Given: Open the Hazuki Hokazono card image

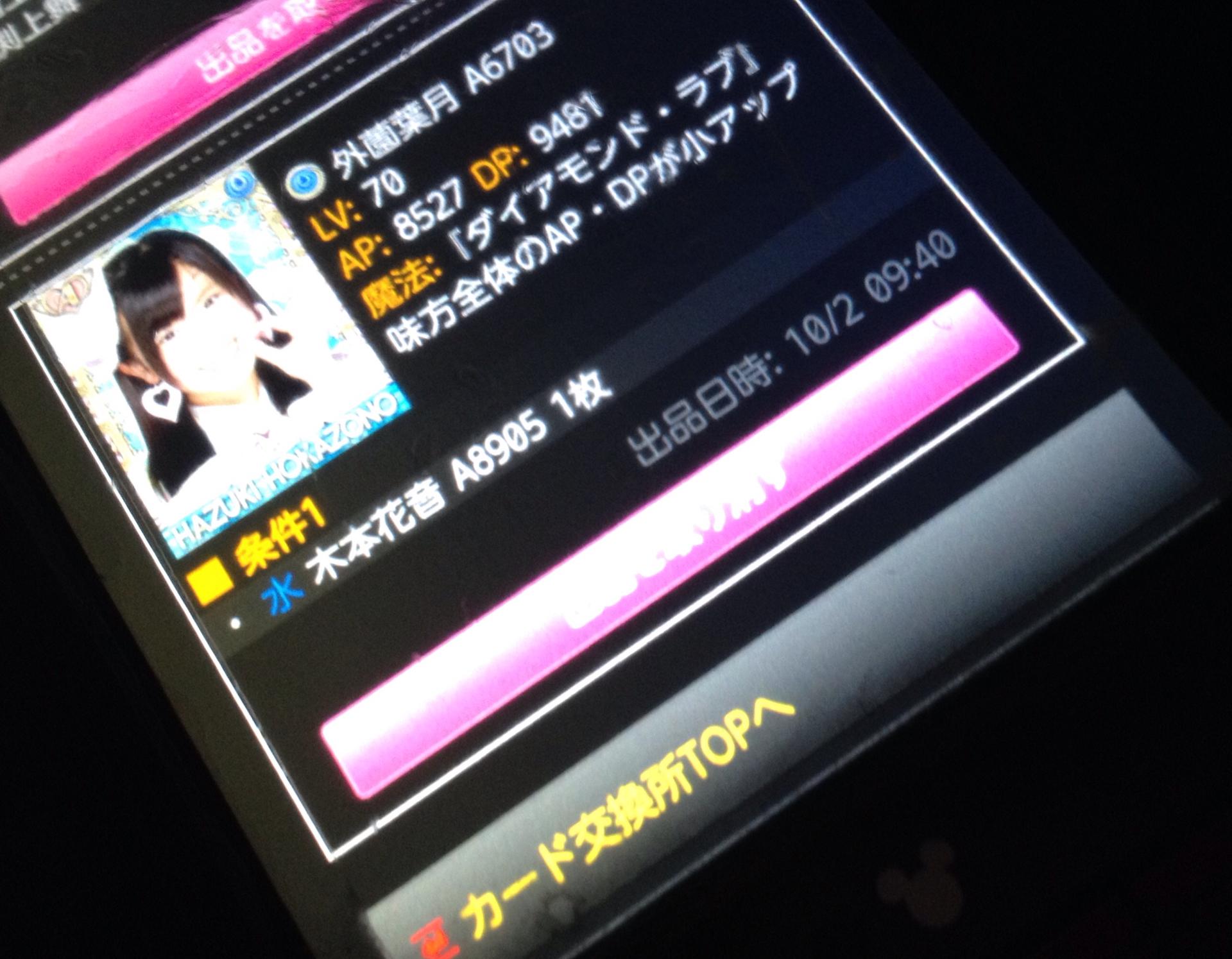Looking at the screenshot, I should click(x=212, y=366).
